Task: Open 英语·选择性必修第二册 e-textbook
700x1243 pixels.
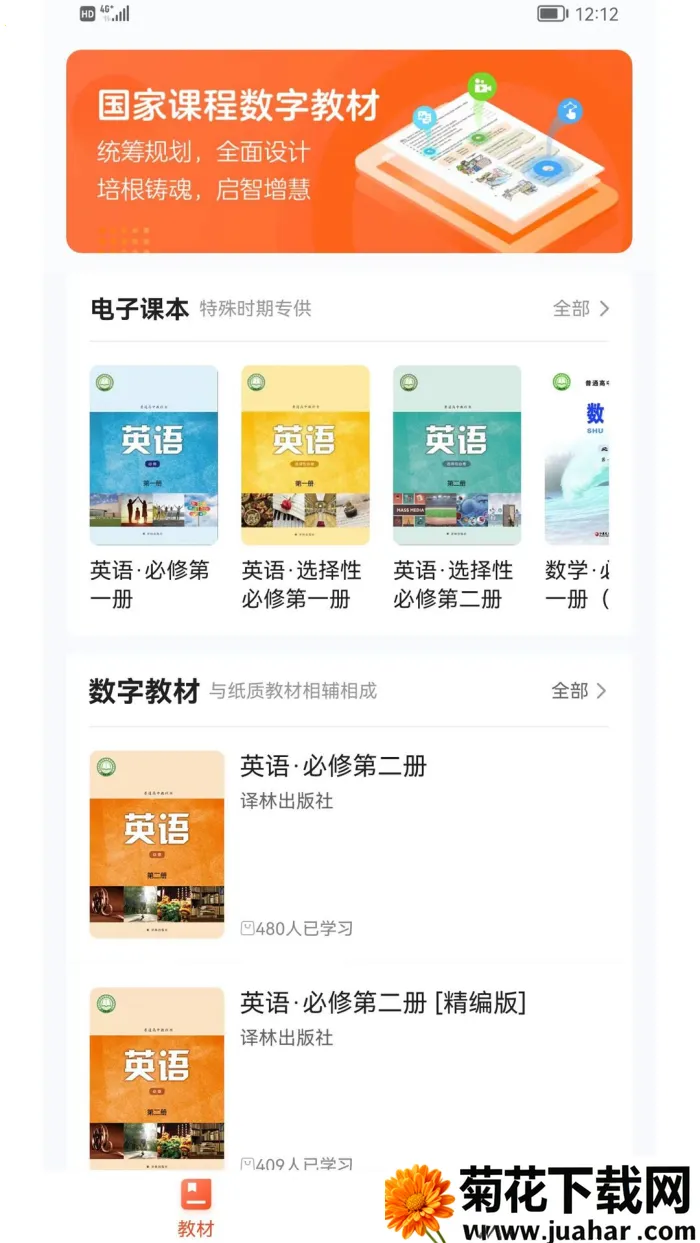Action: [457, 455]
